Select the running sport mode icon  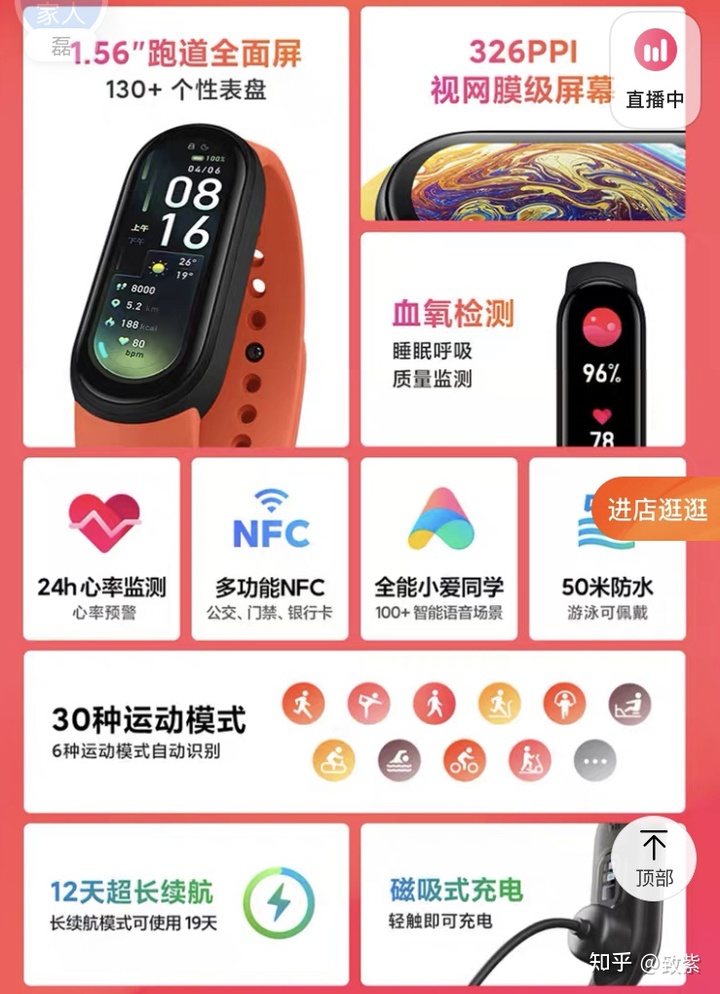tap(304, 702)
